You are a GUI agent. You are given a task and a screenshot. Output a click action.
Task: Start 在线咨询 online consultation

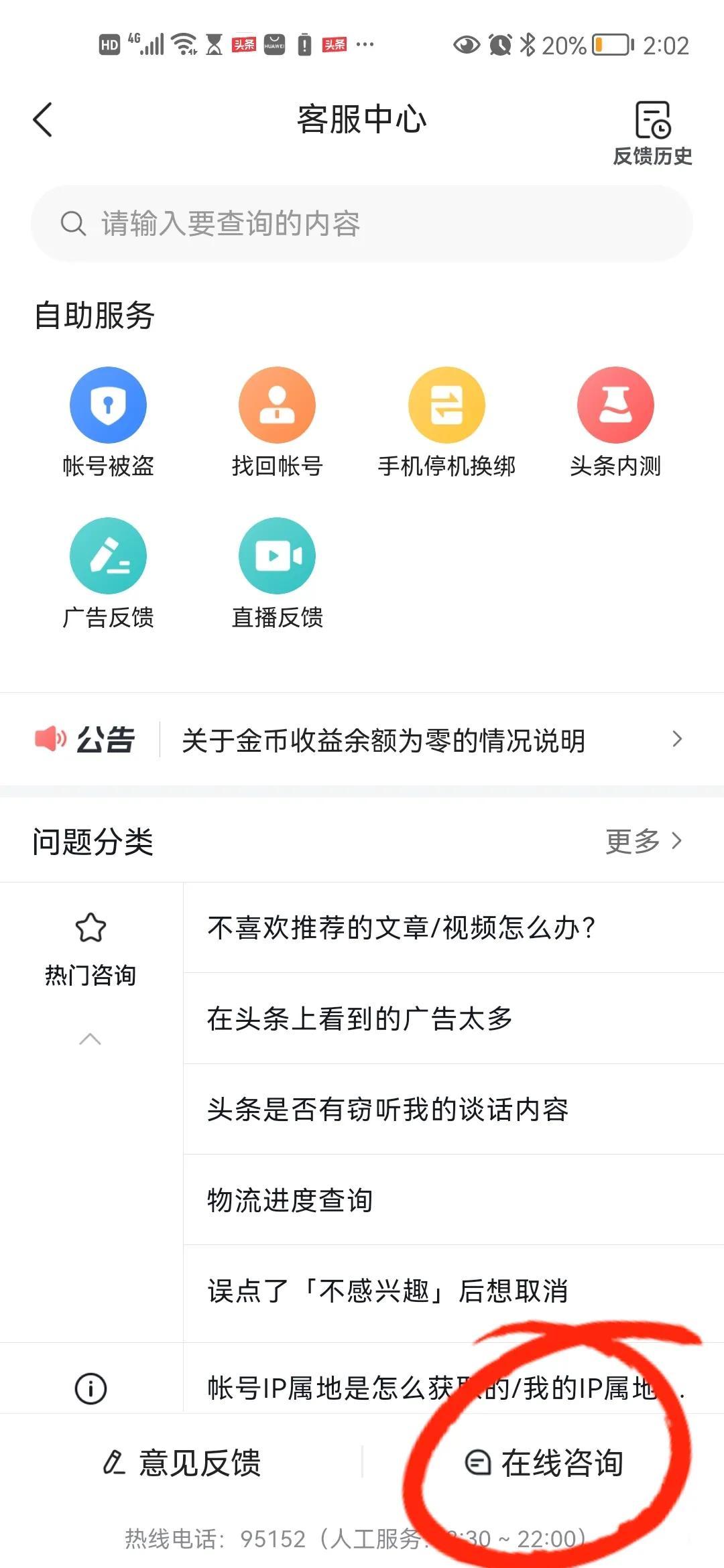[544, 1462]
